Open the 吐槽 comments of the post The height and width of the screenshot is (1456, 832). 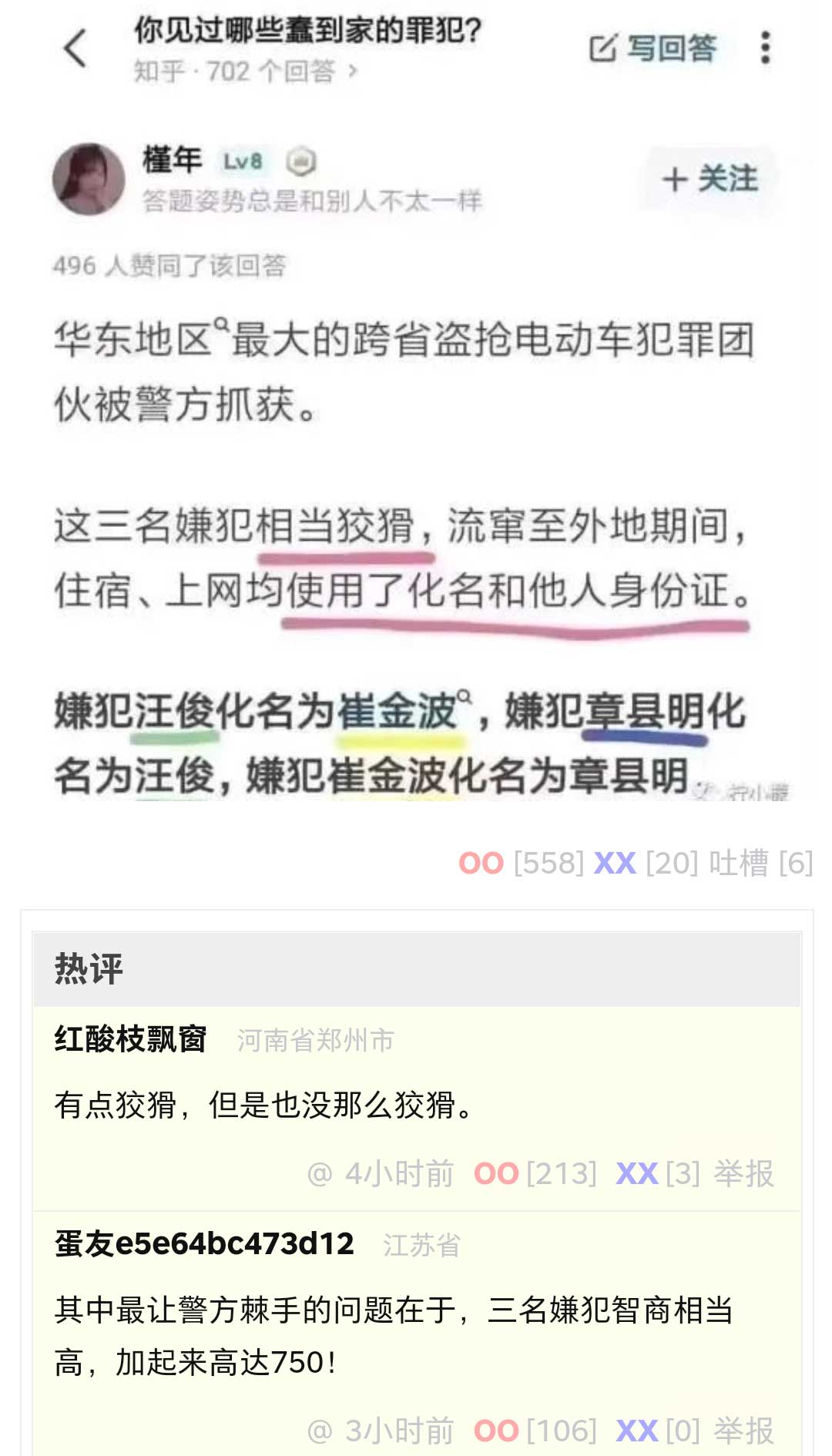[x=738, y=864]
